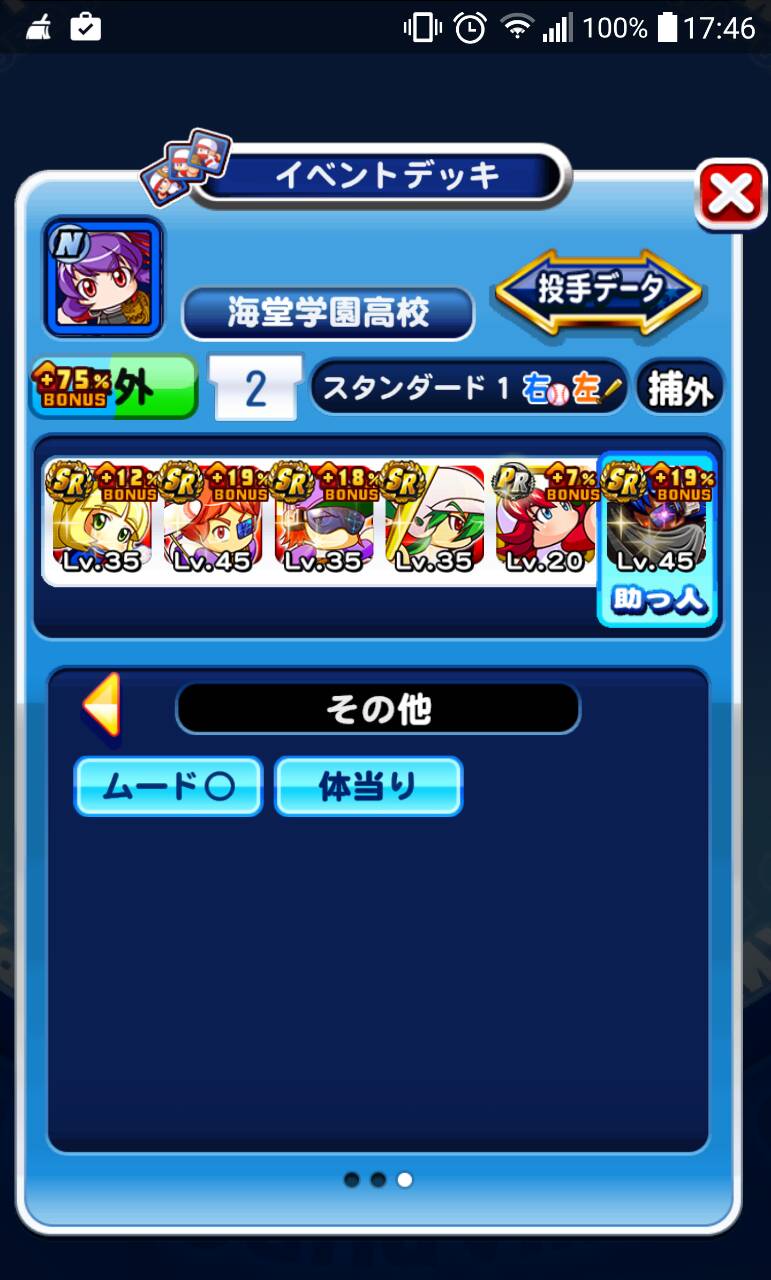The width and height of the screenshot is (771, 1280).
Task: Open the SR Lv.35 card with +18% bonus
Action: [324, 520]
